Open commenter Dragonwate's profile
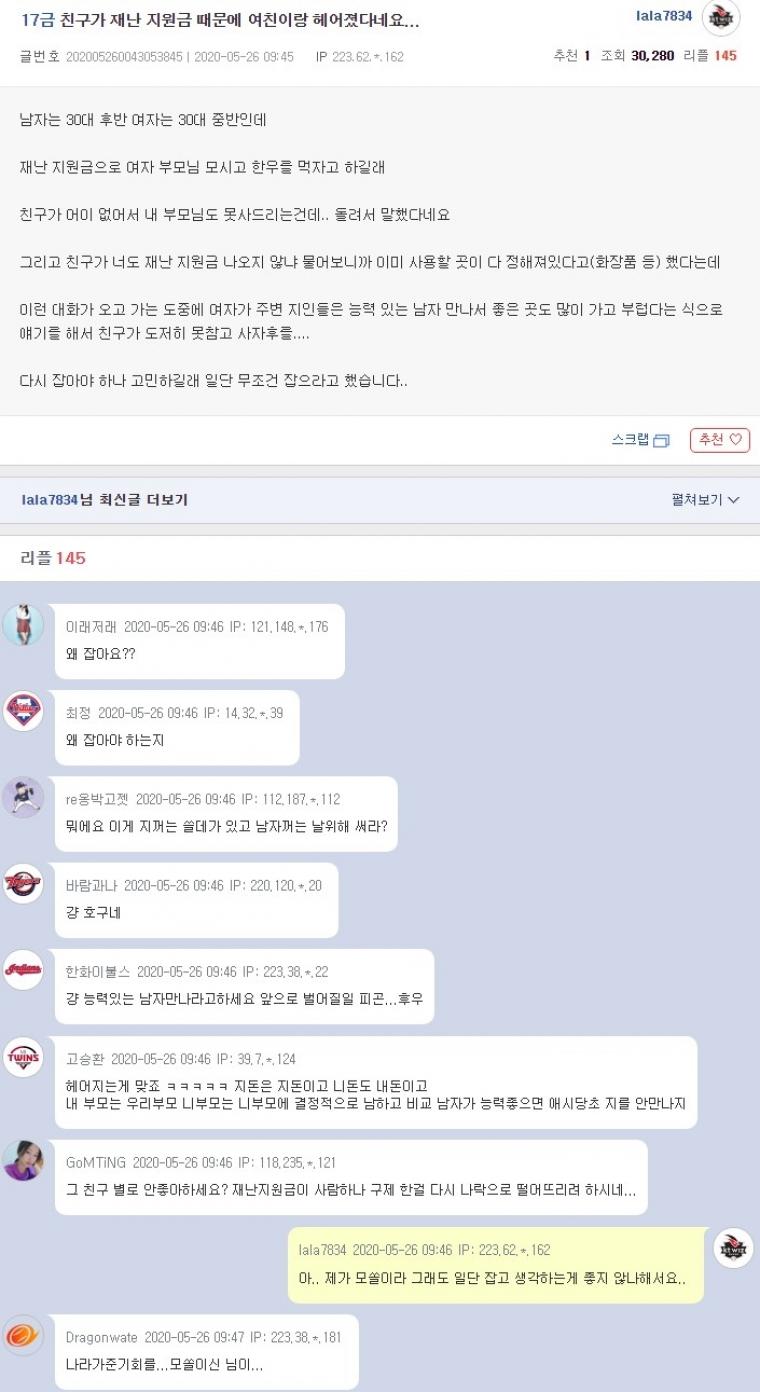Image resolution: width=760 pixels, height=1392 pixels. pyautogui.click(x=101, y=1336)
